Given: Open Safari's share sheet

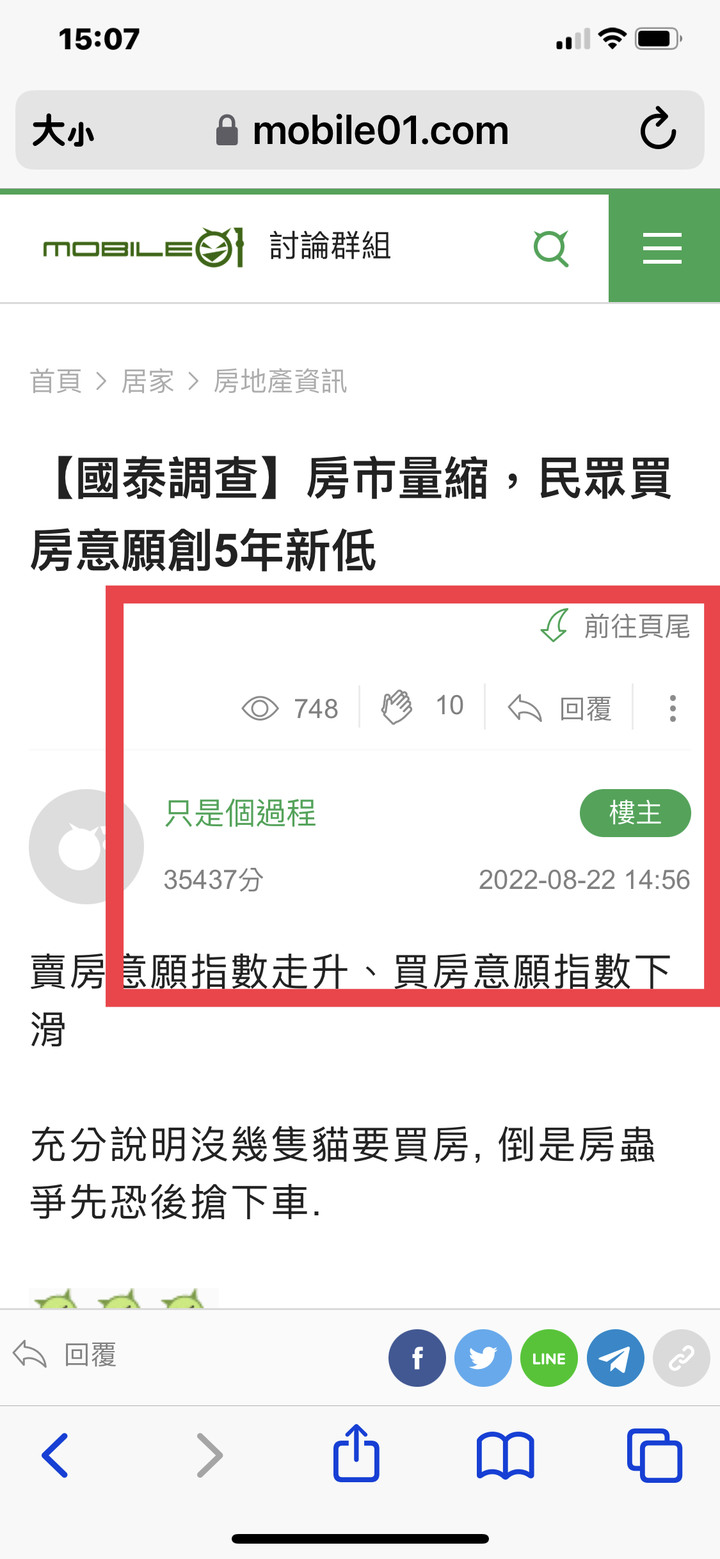Looking at the screenshot, I should click(356, 1455).
